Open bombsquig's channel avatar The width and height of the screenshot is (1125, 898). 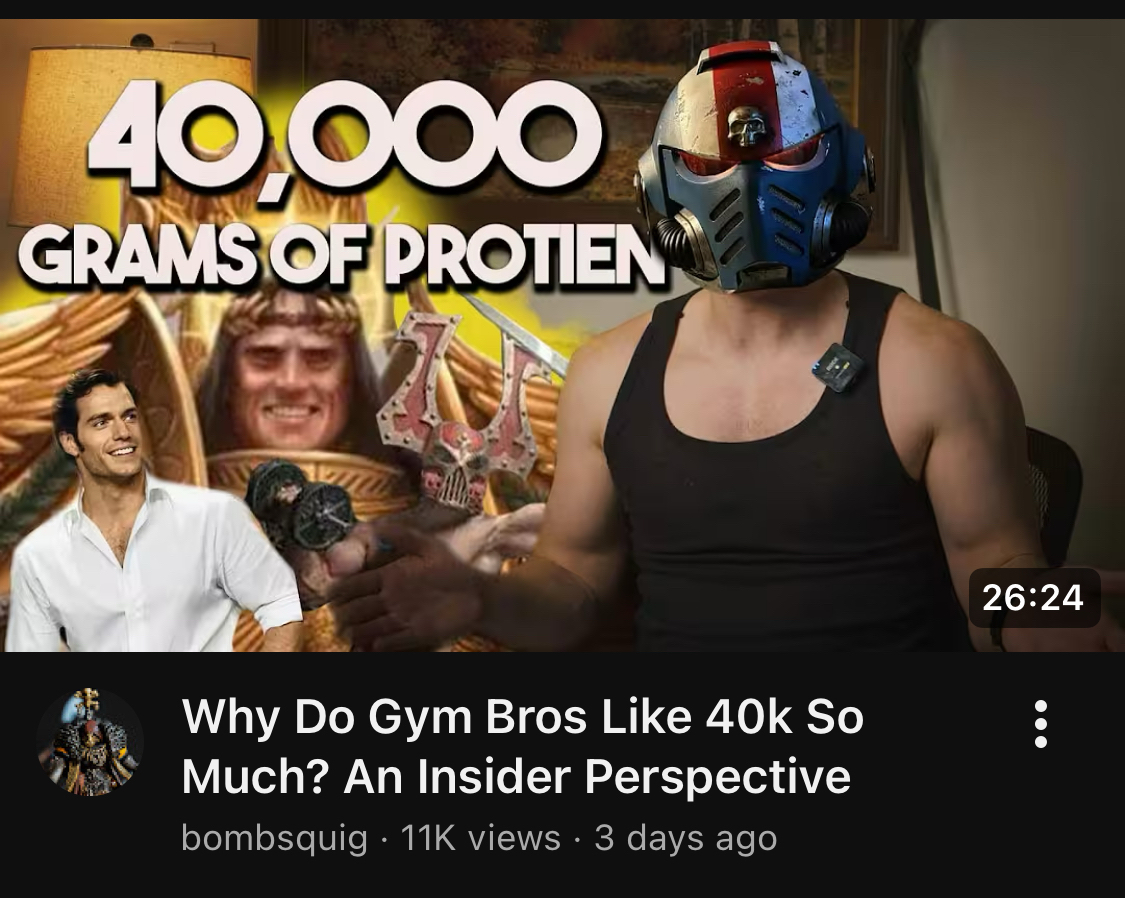coord(90,742)
